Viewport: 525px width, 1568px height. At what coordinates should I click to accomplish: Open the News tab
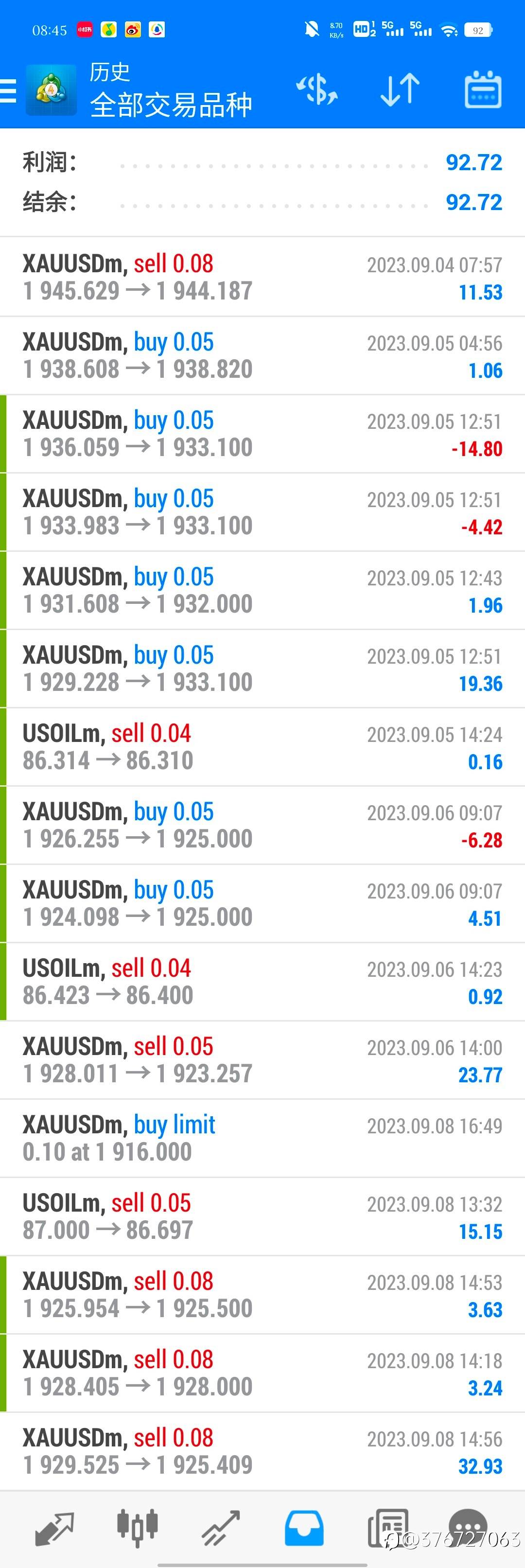pos(387,1528)
